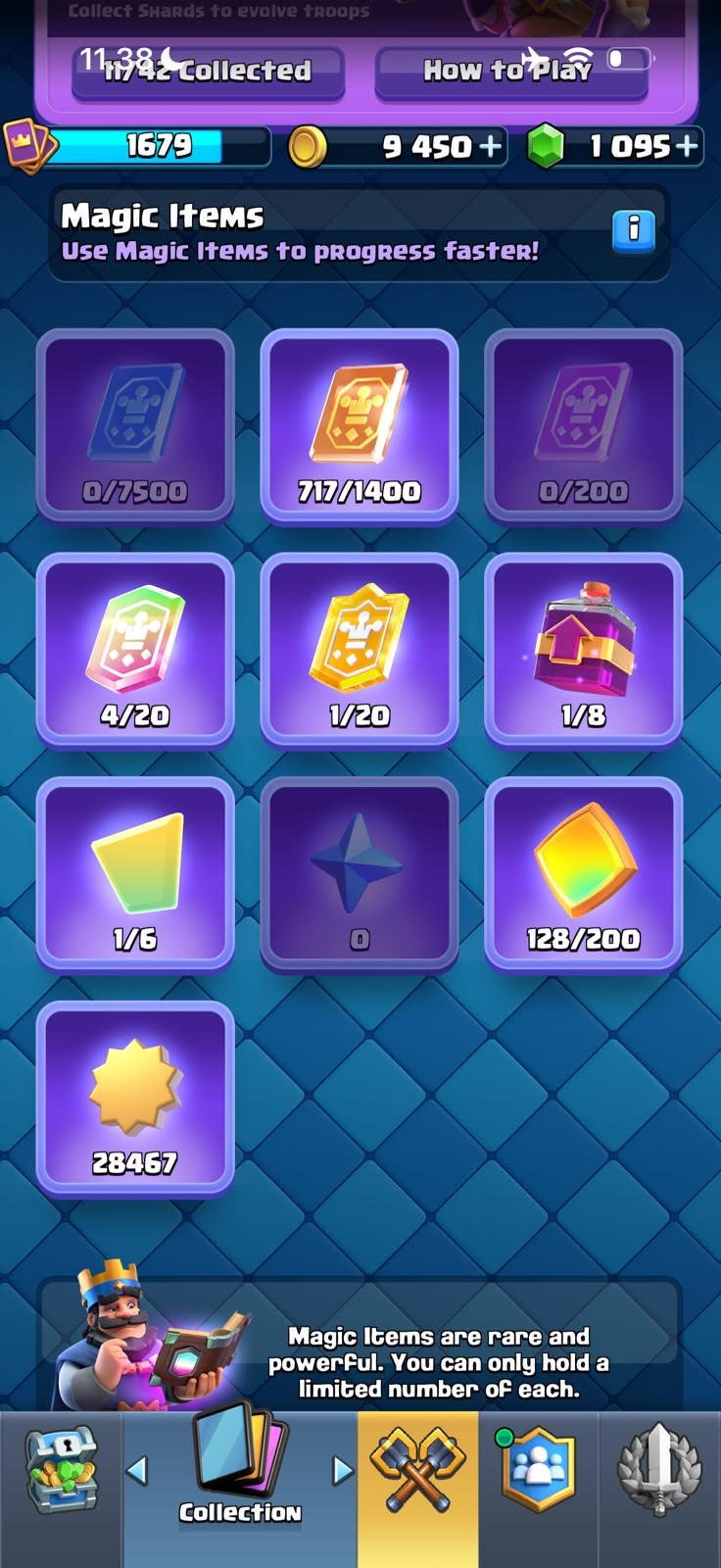Tap the 0/7500 blue wild card item
The width and height of the screenshot is (721, 1568).
pos(135,425)
